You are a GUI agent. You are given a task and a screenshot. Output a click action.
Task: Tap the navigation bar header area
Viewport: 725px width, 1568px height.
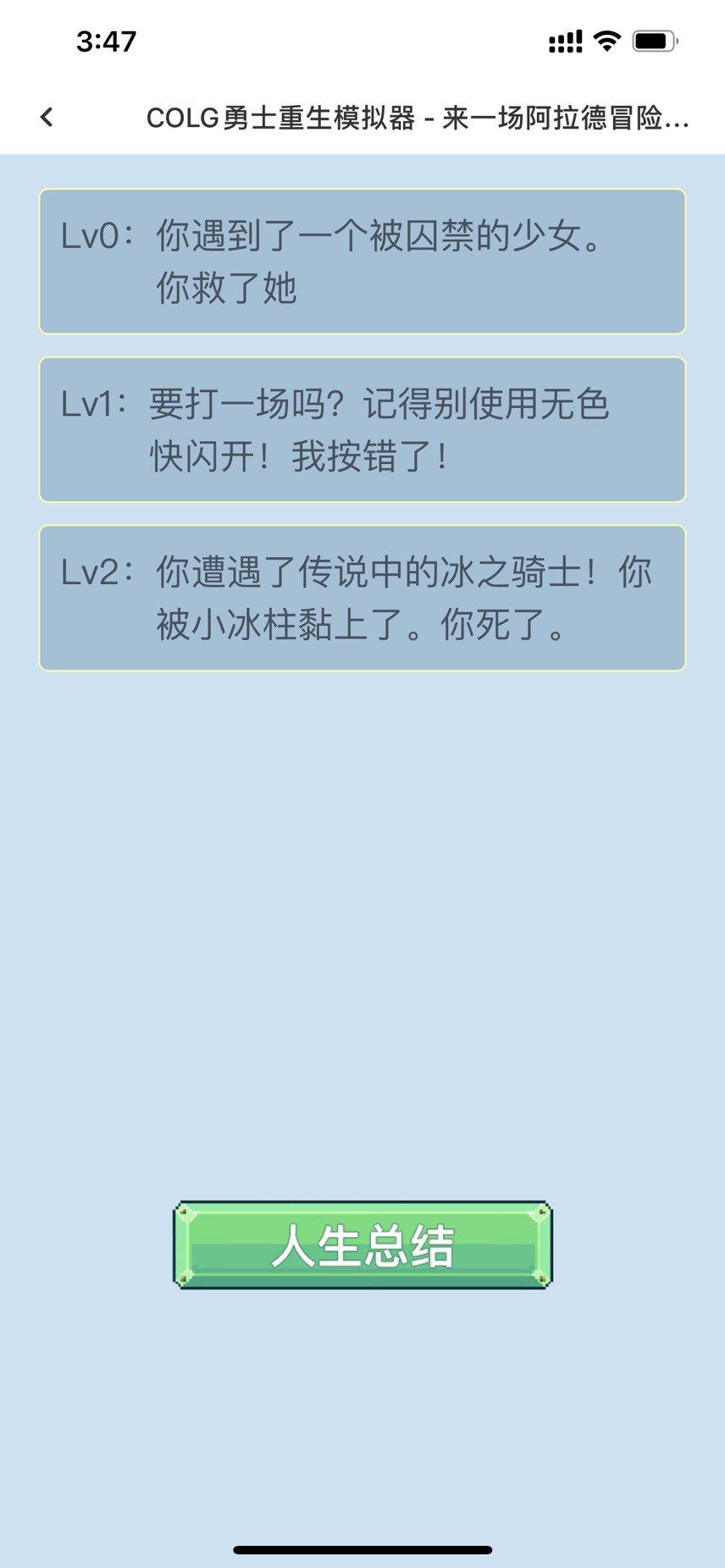tap(362, 118)
